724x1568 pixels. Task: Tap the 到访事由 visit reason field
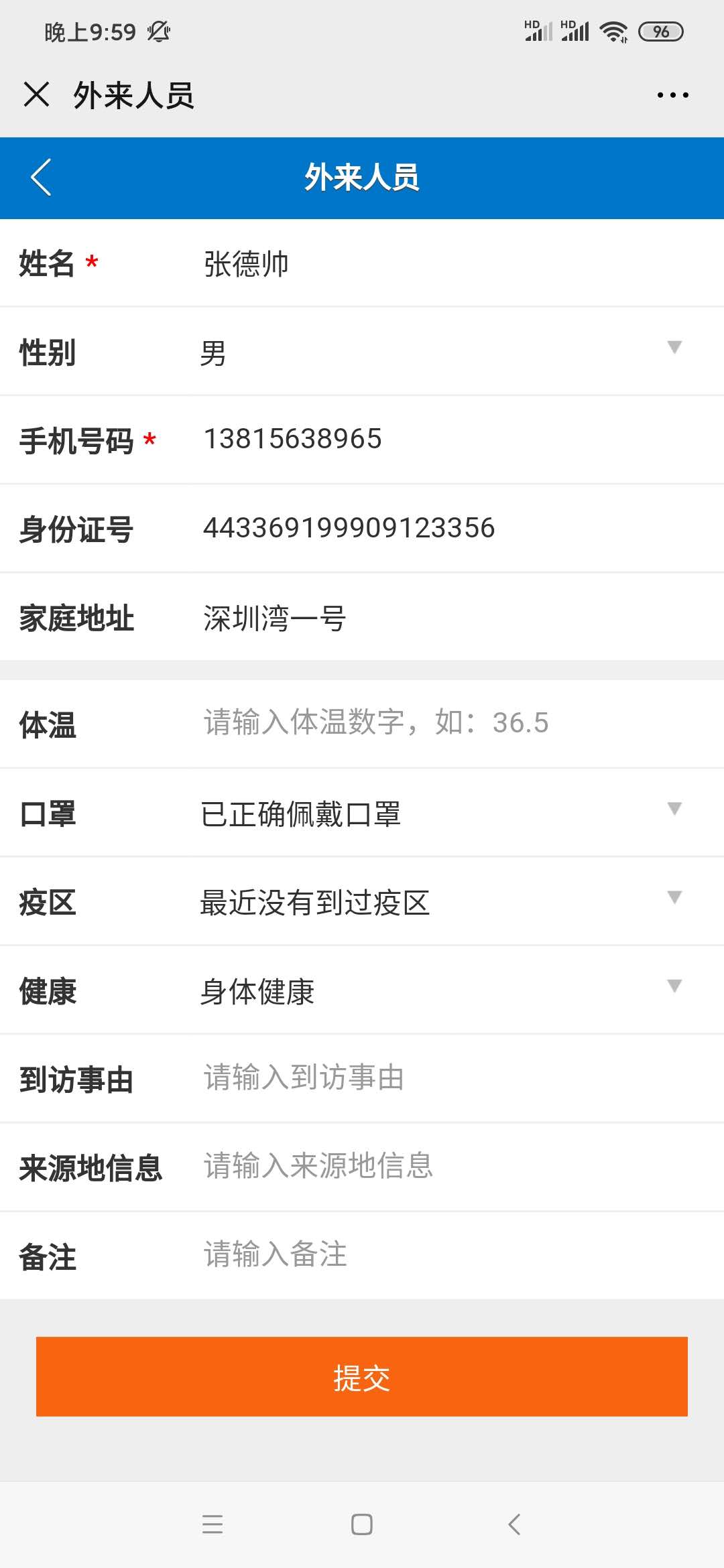point(456,1078)
